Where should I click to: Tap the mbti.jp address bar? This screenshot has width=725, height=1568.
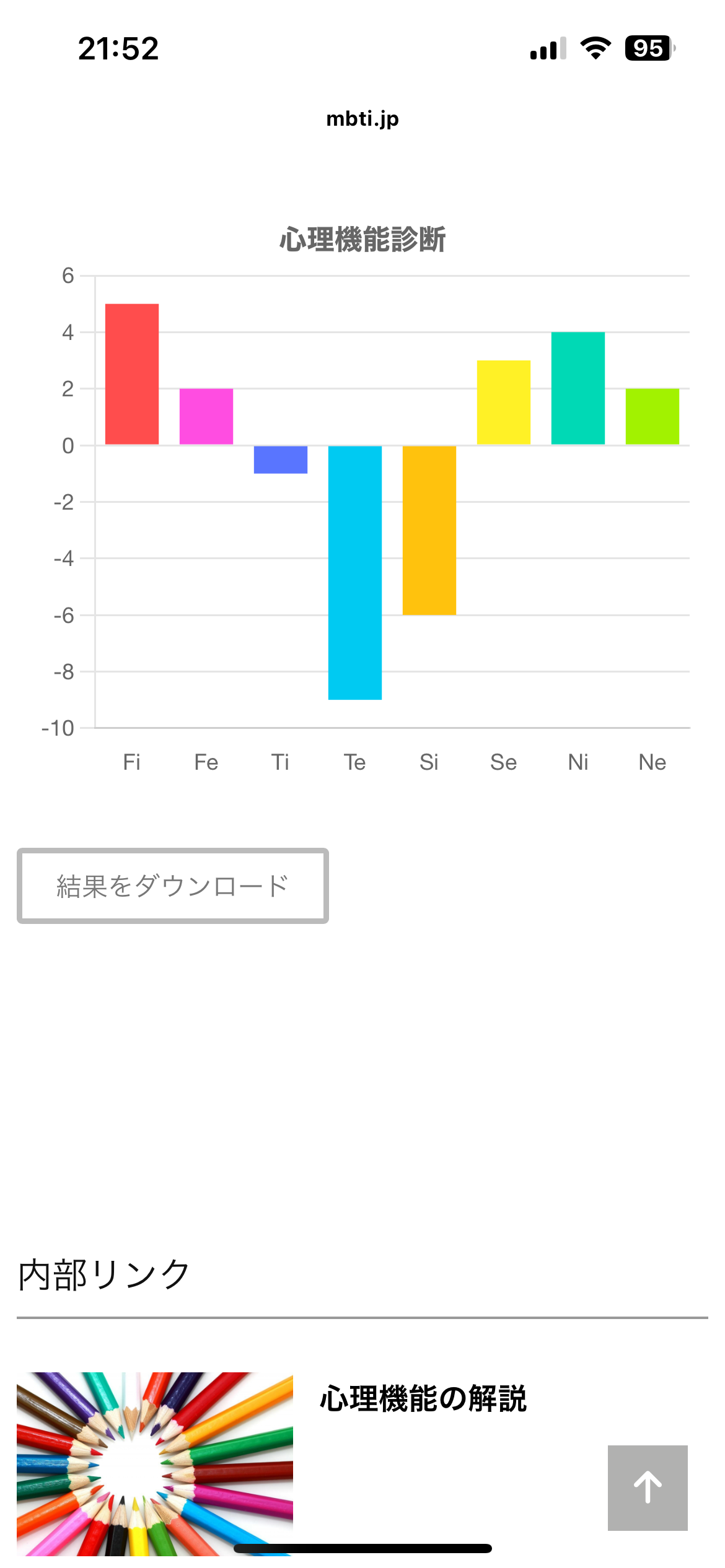coord(362,118)
